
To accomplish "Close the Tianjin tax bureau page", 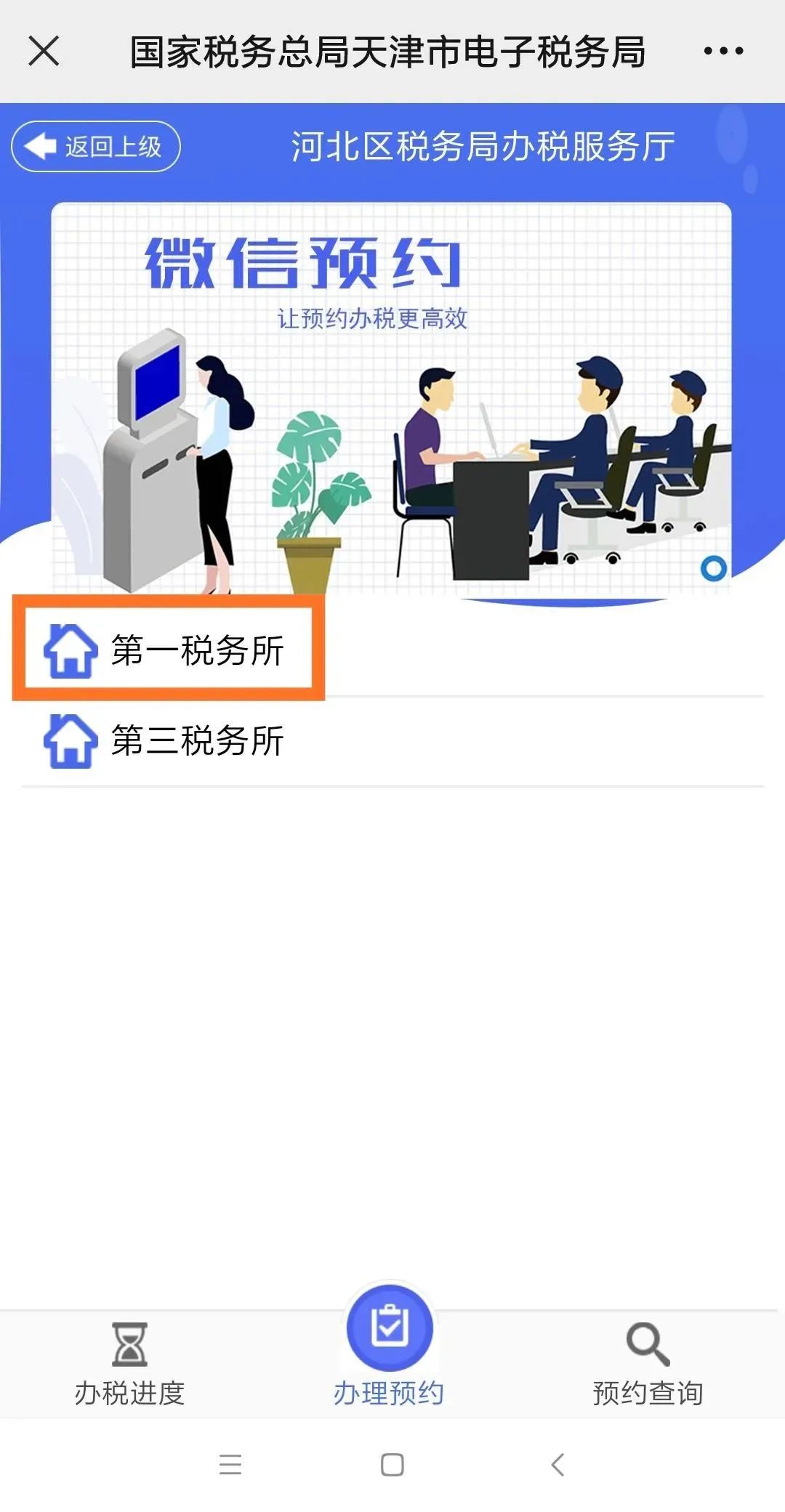I will (44, 52).
